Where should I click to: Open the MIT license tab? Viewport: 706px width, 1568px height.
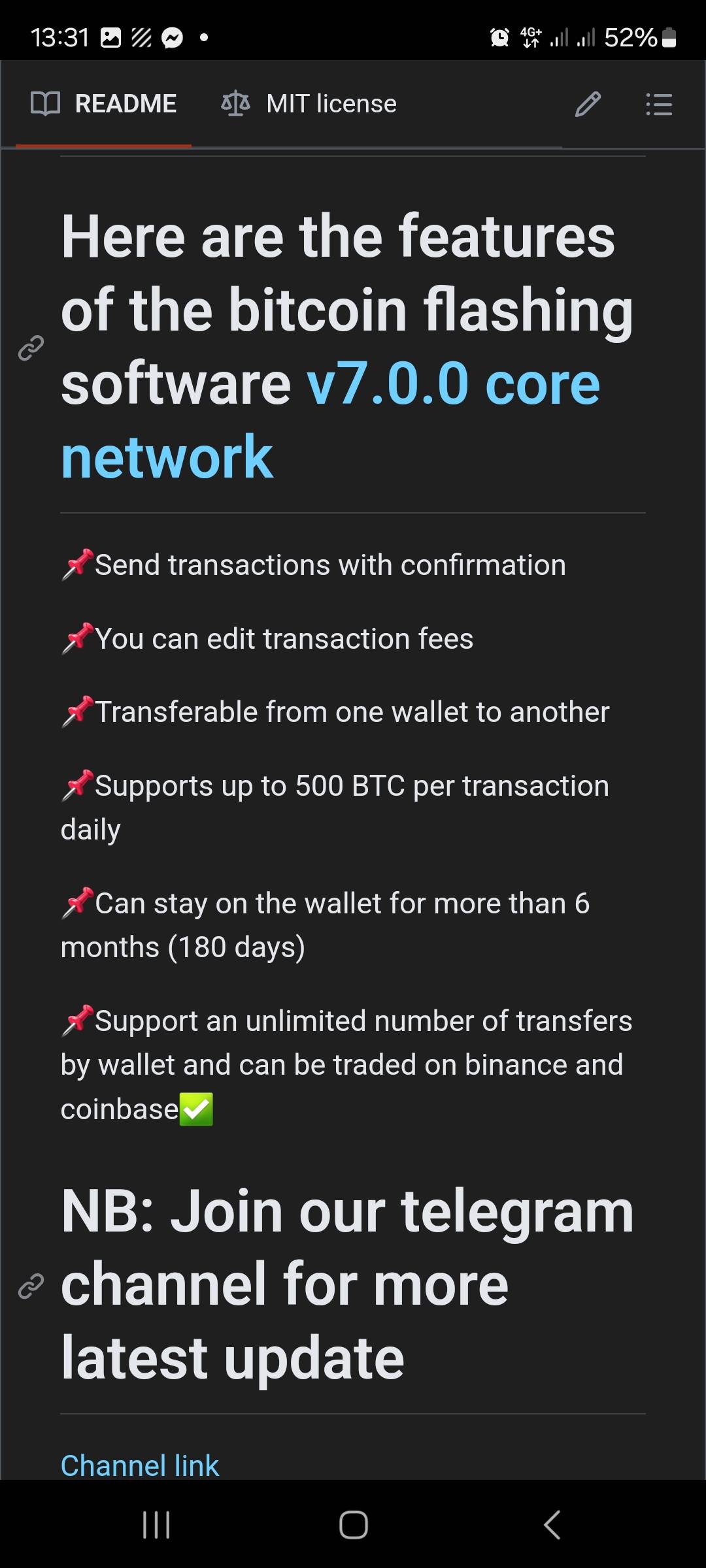click(x=309, y=104)
